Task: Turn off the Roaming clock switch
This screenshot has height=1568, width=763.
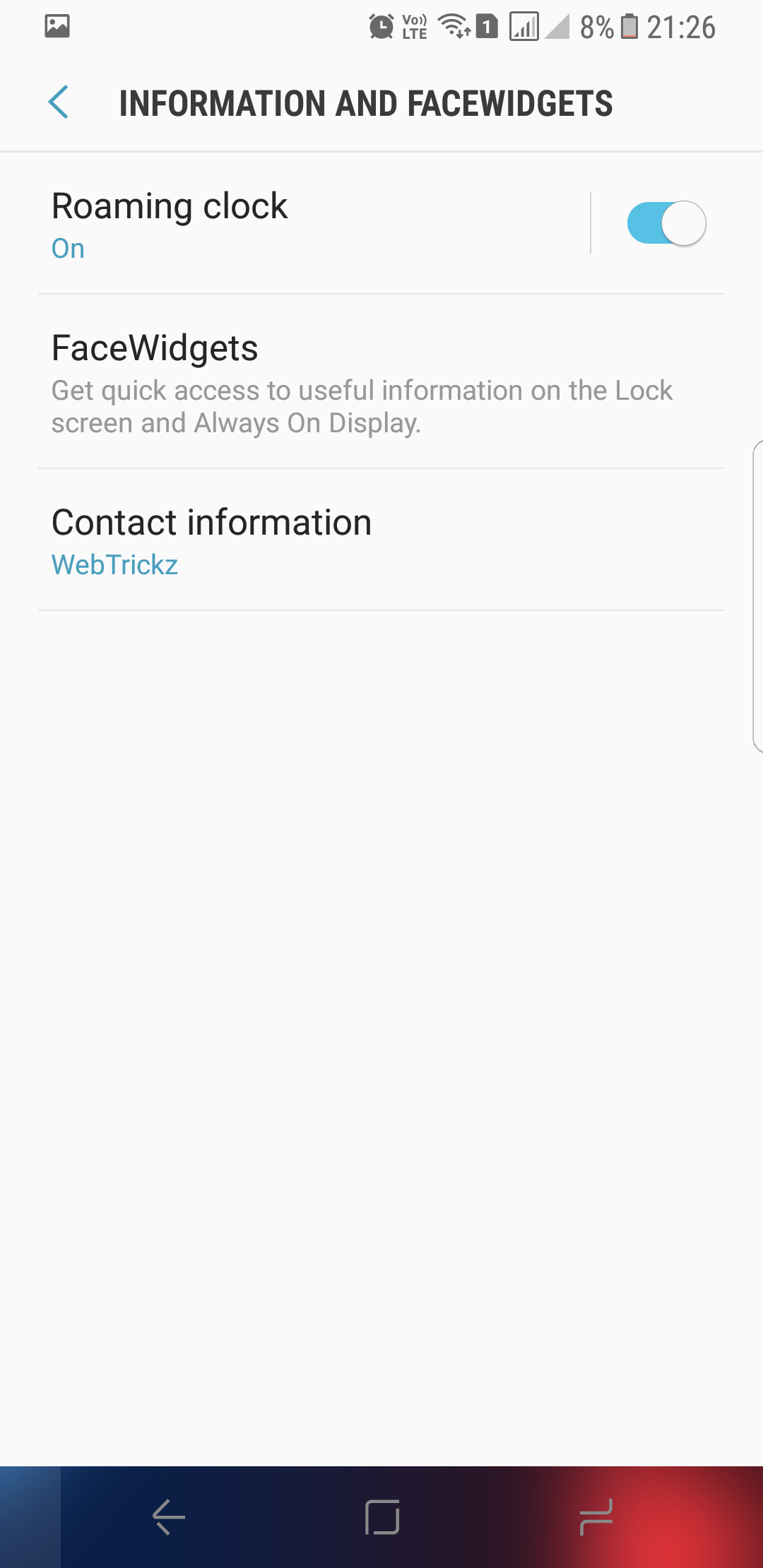Action: click(x=666, y=223)
